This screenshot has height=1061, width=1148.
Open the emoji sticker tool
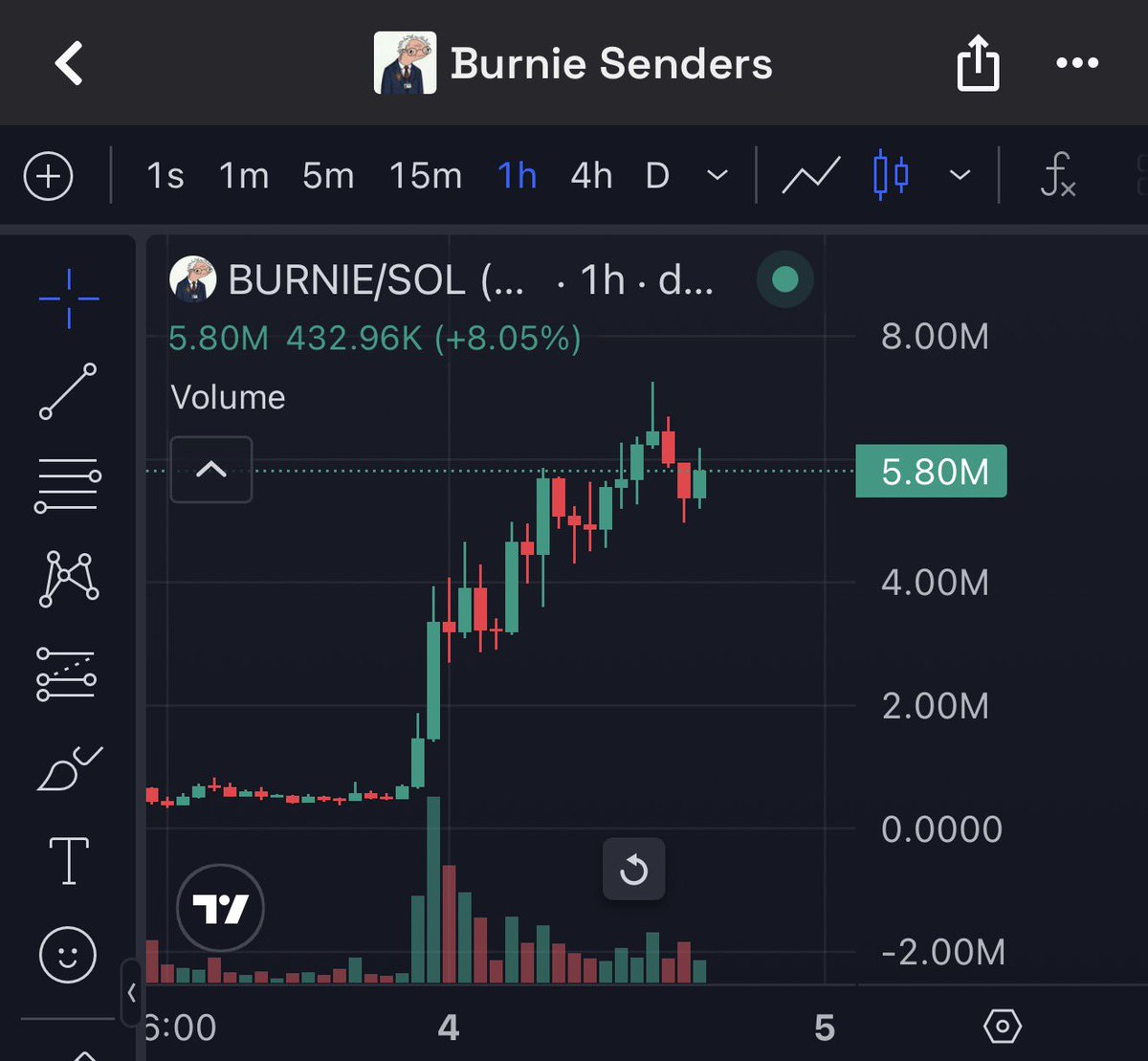pyautogui.click(x=68, y=954)
